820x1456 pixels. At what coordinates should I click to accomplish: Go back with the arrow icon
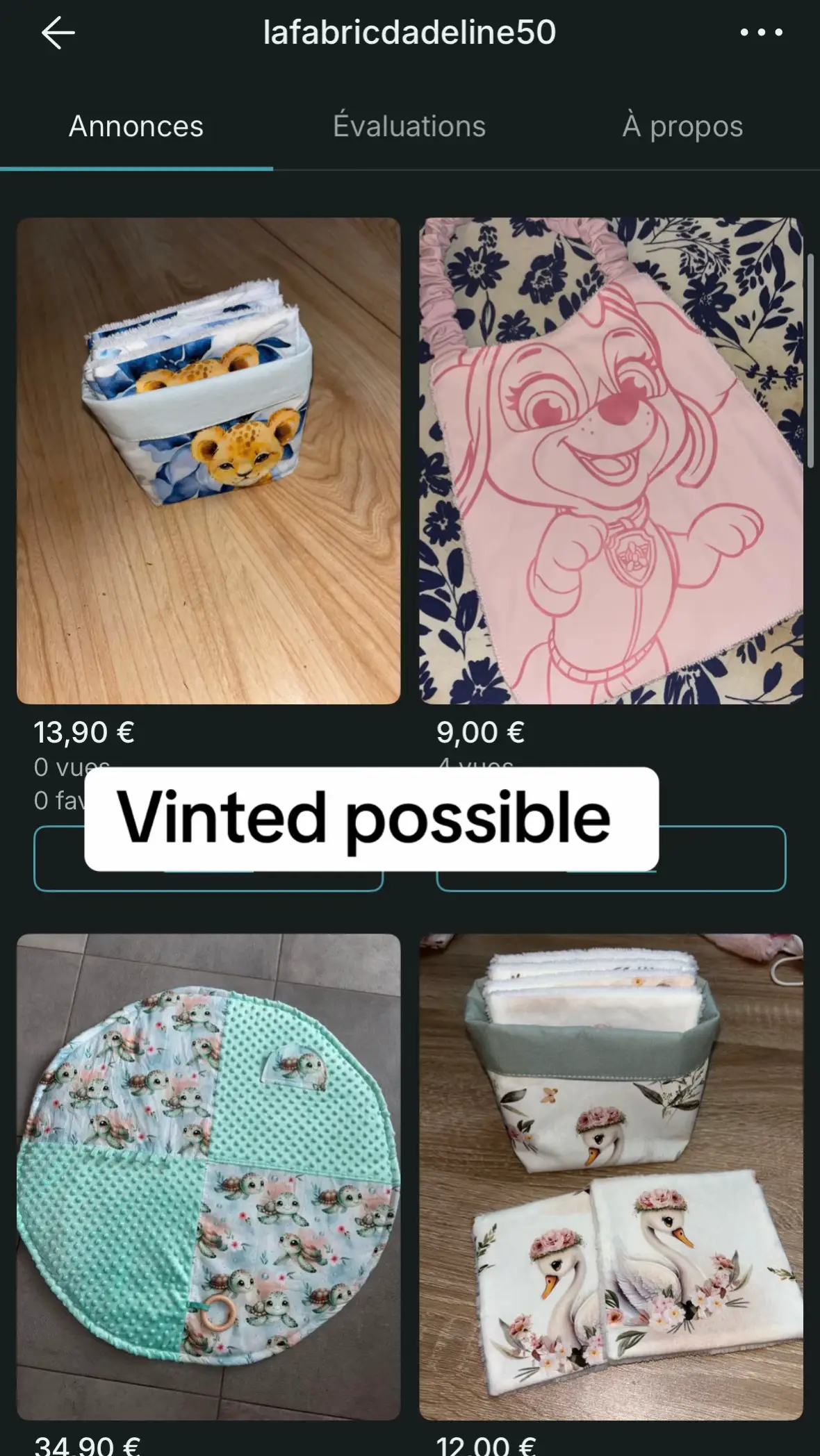(x=58, y=33)
